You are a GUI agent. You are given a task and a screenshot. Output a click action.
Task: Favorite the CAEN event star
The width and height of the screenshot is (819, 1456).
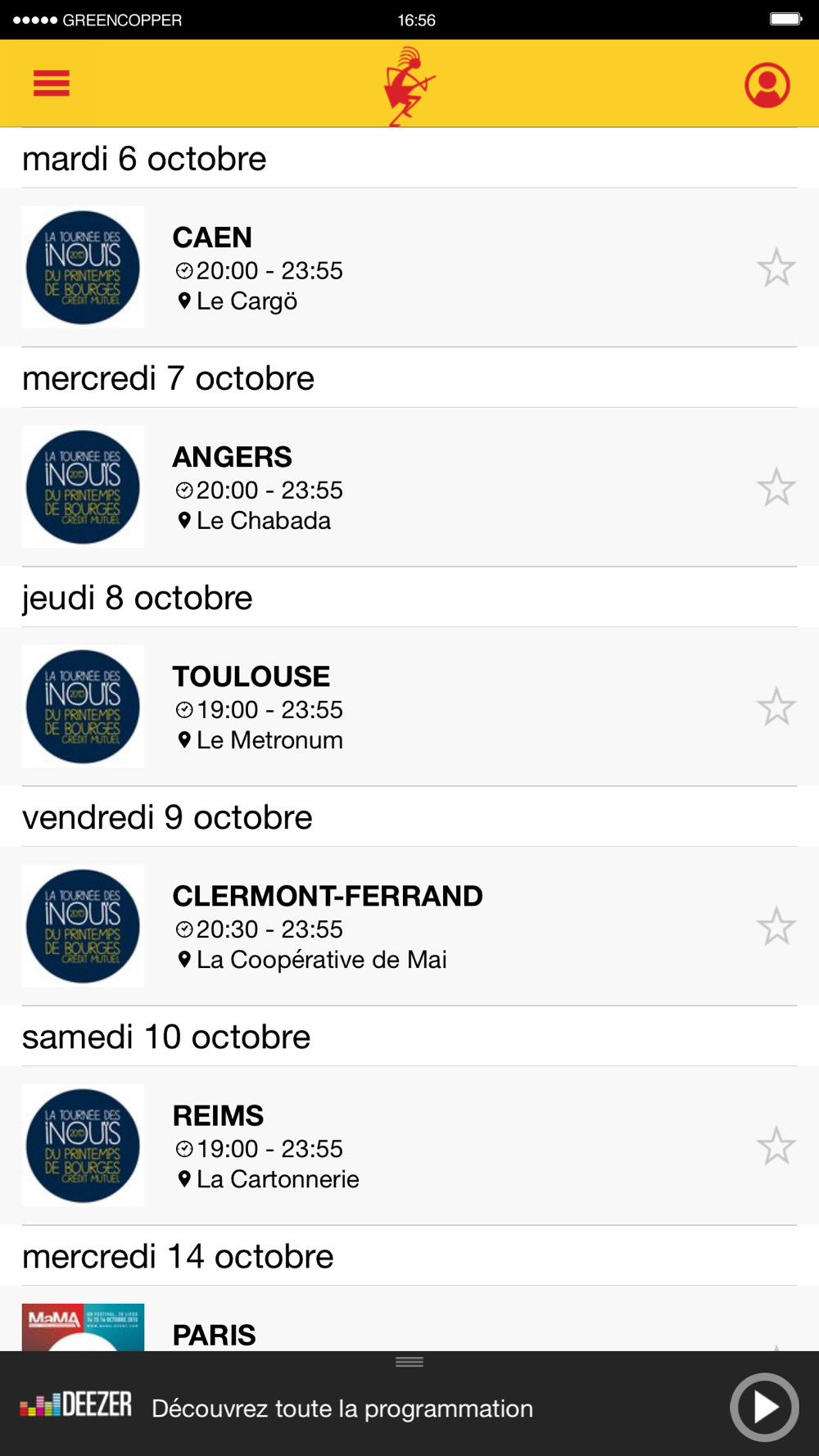(776, 268)
